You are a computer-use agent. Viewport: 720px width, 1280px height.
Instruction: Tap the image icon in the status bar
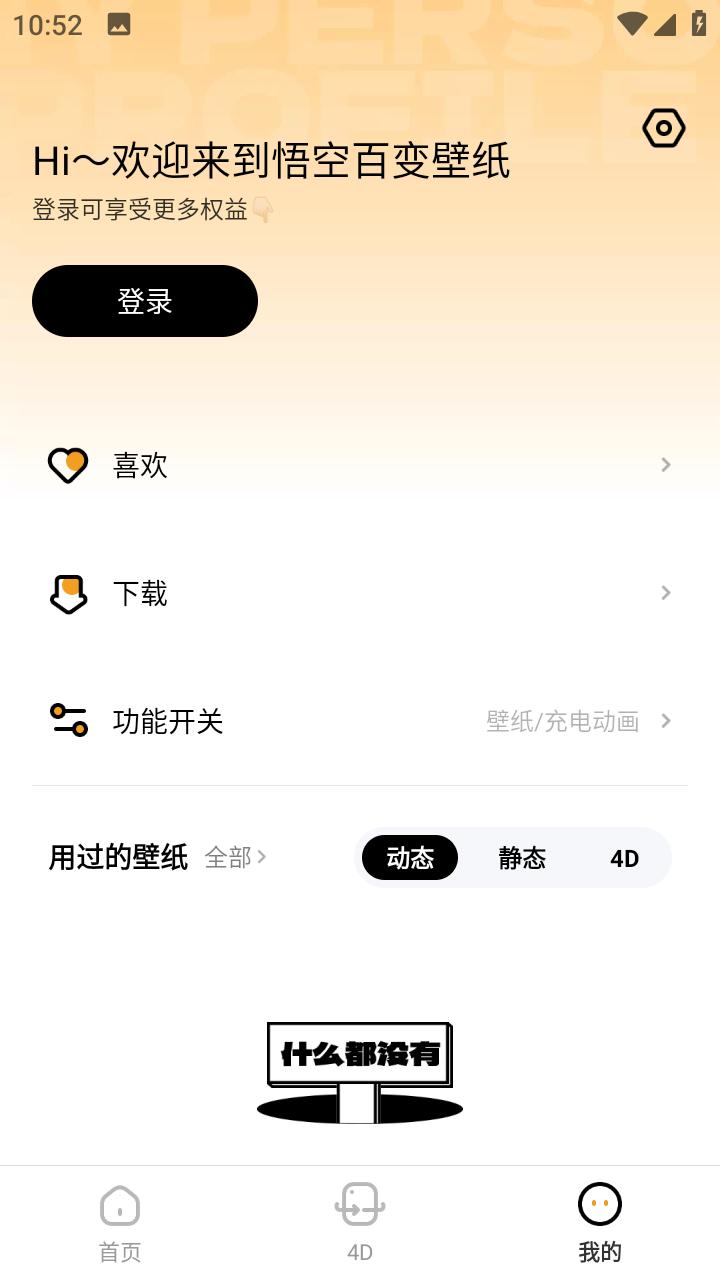(x=119, y=24)
